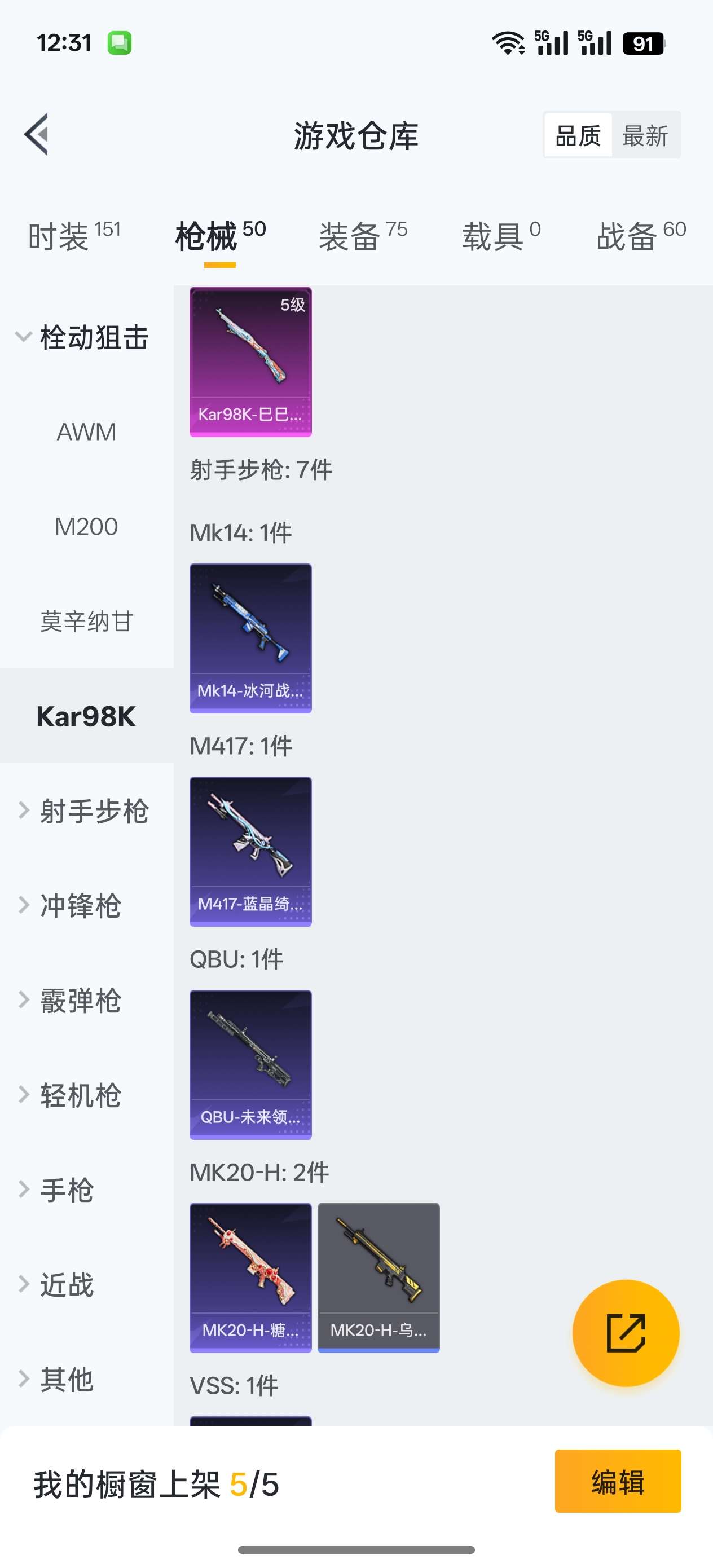Switch sorting to 品质
The height and width of the screenshot is (1568, 713).
[578, 135]
